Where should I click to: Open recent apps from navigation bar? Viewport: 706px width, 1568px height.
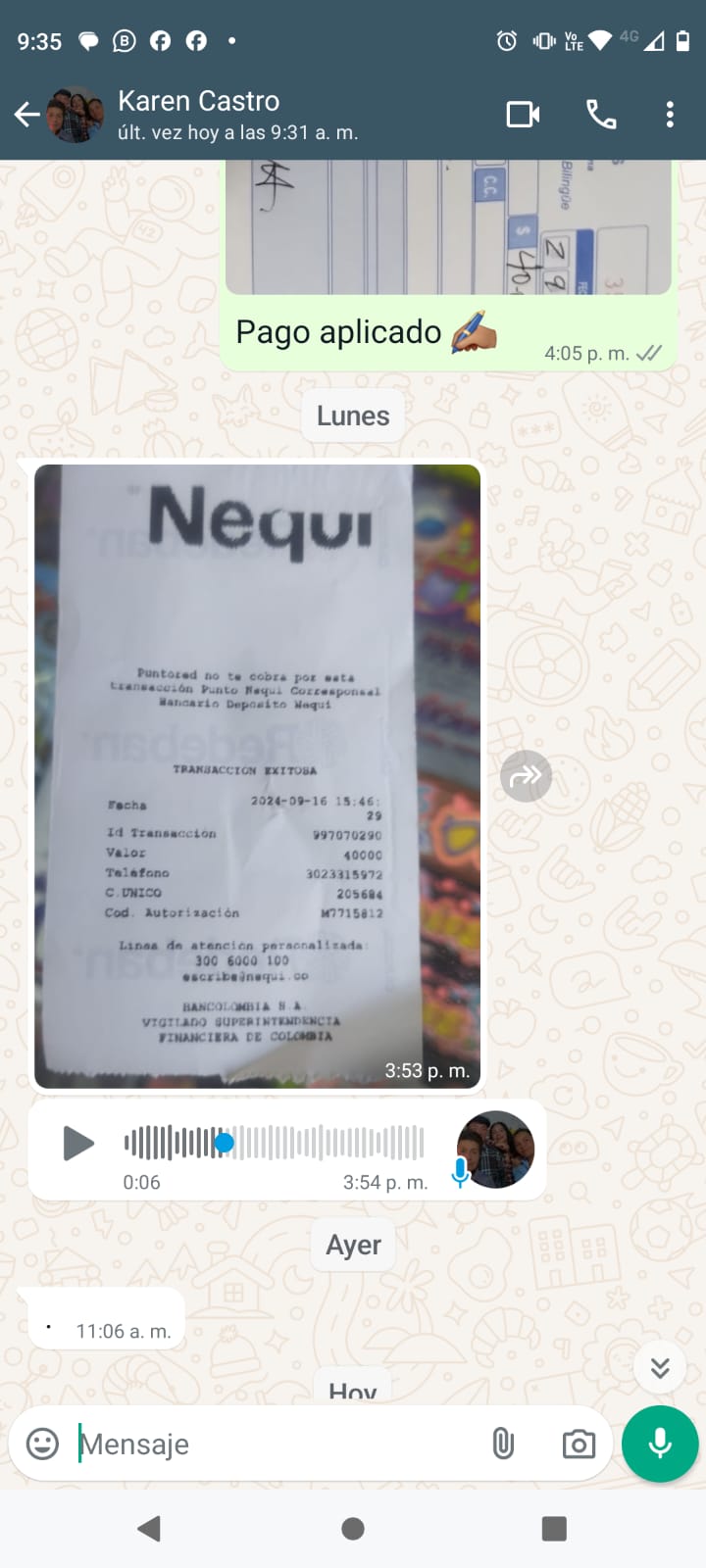pos(554,1529)
